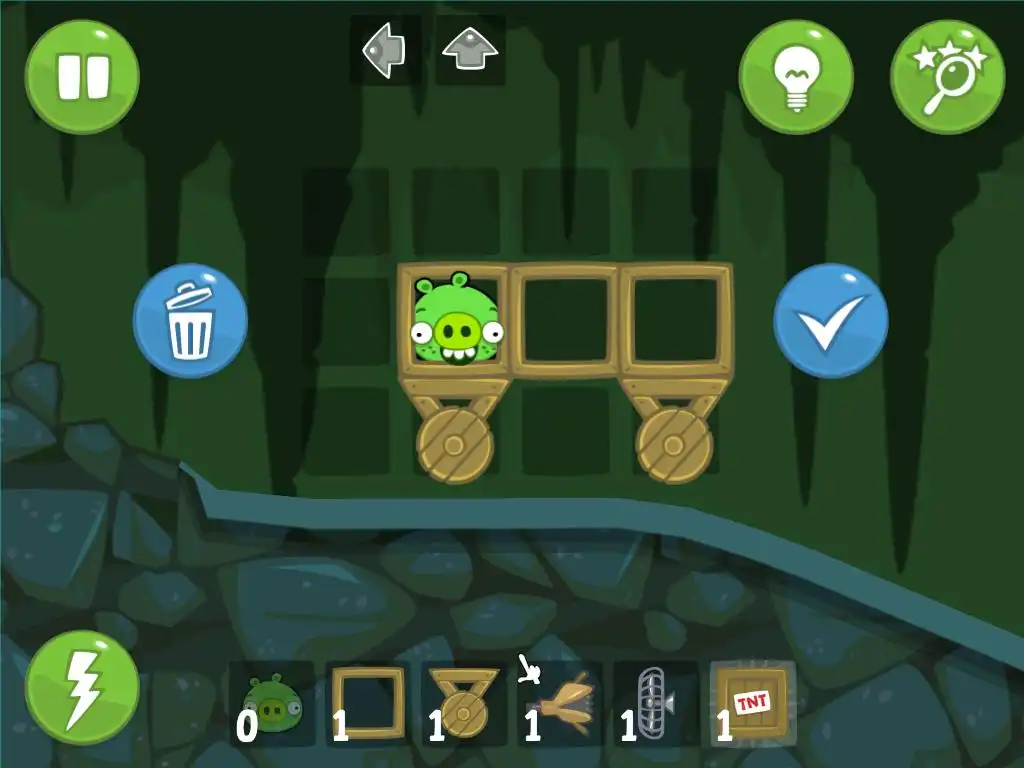Select the TNT crate part
The image size is (1024, 768).
tap(752, 702)
